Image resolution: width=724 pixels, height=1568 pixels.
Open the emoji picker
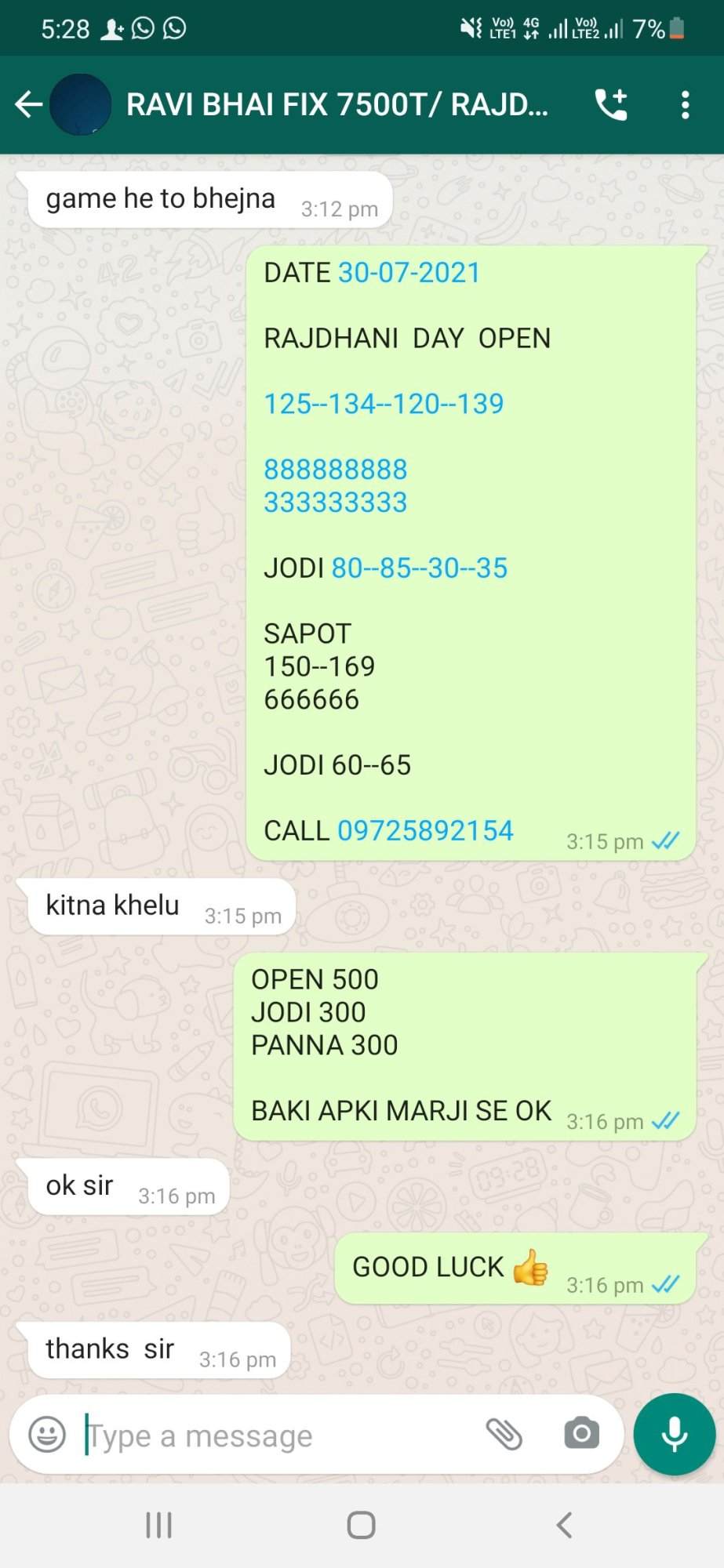click(47, 1435)
